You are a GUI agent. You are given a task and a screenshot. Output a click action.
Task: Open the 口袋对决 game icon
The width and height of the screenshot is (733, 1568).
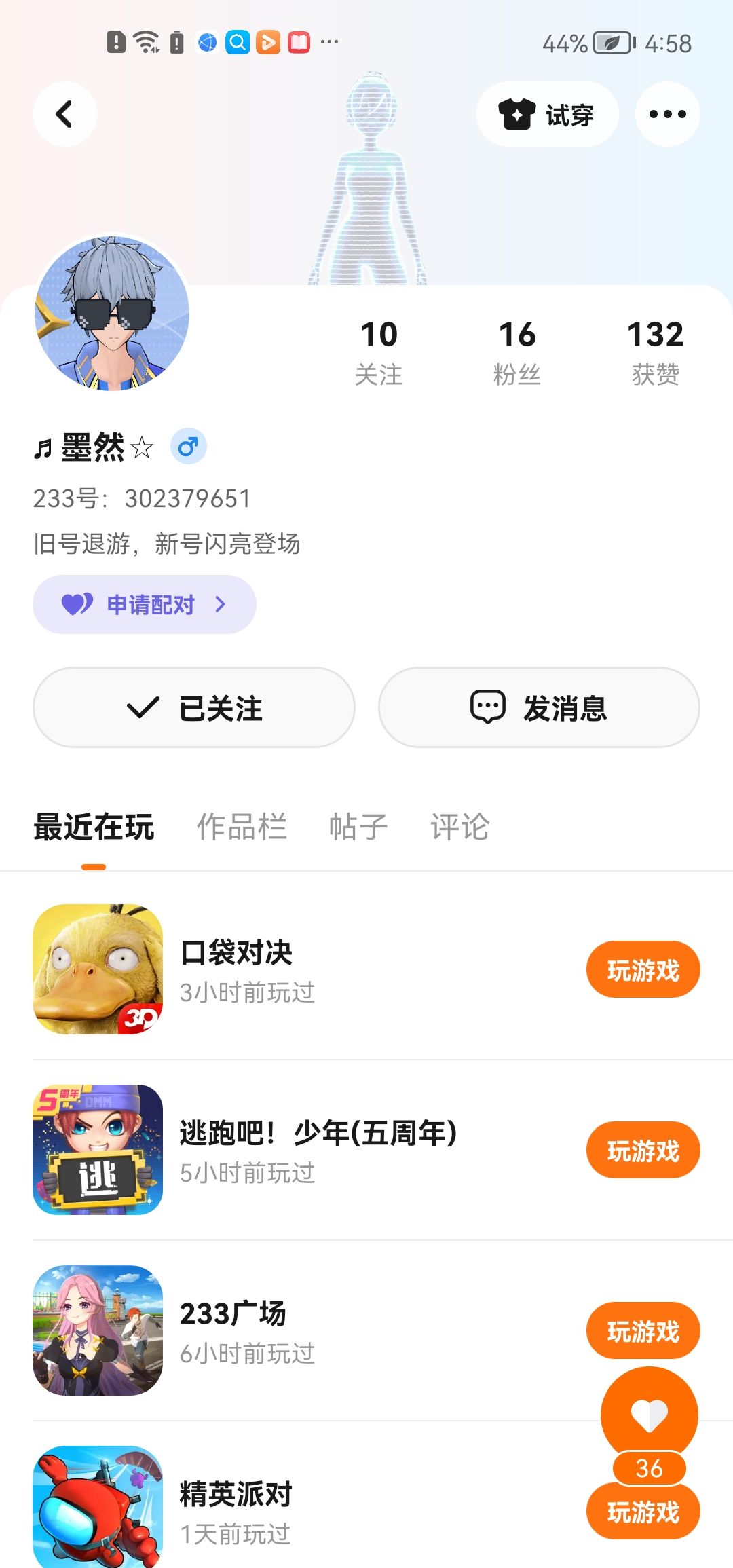98,969
